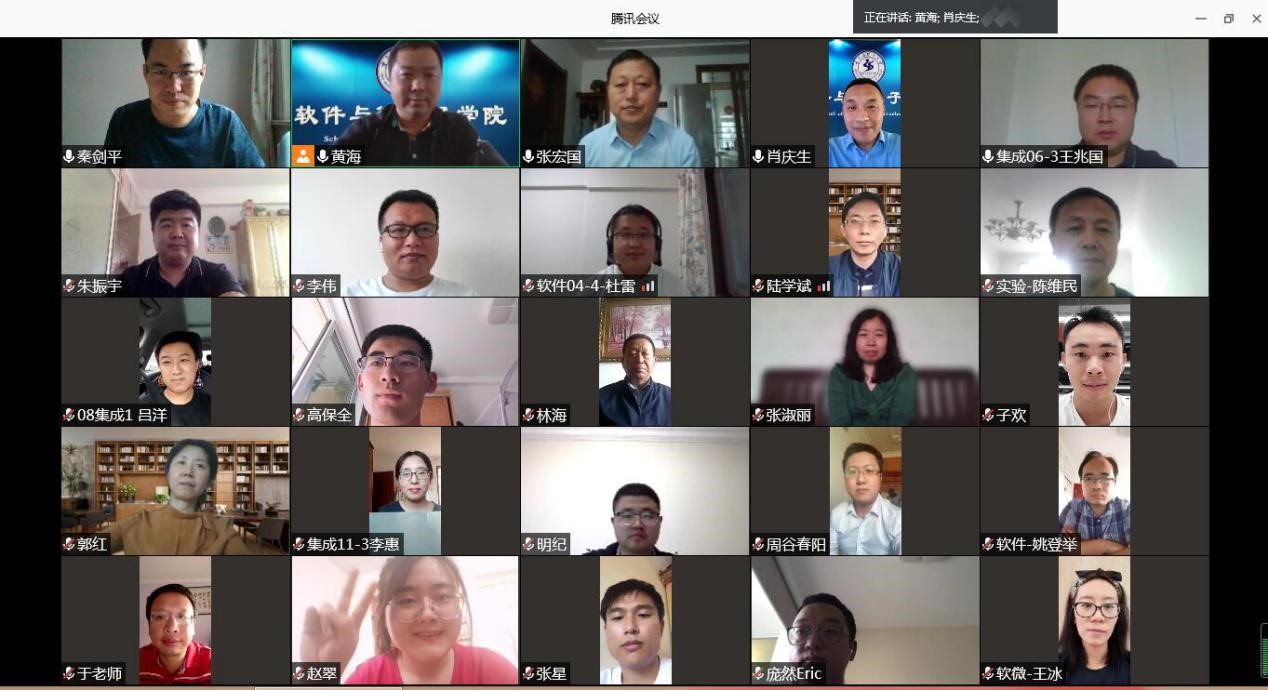This screenshot has height=690, width=1268.
Task: Open the tile labeled 李伟
Action: (x=405, y=232)
